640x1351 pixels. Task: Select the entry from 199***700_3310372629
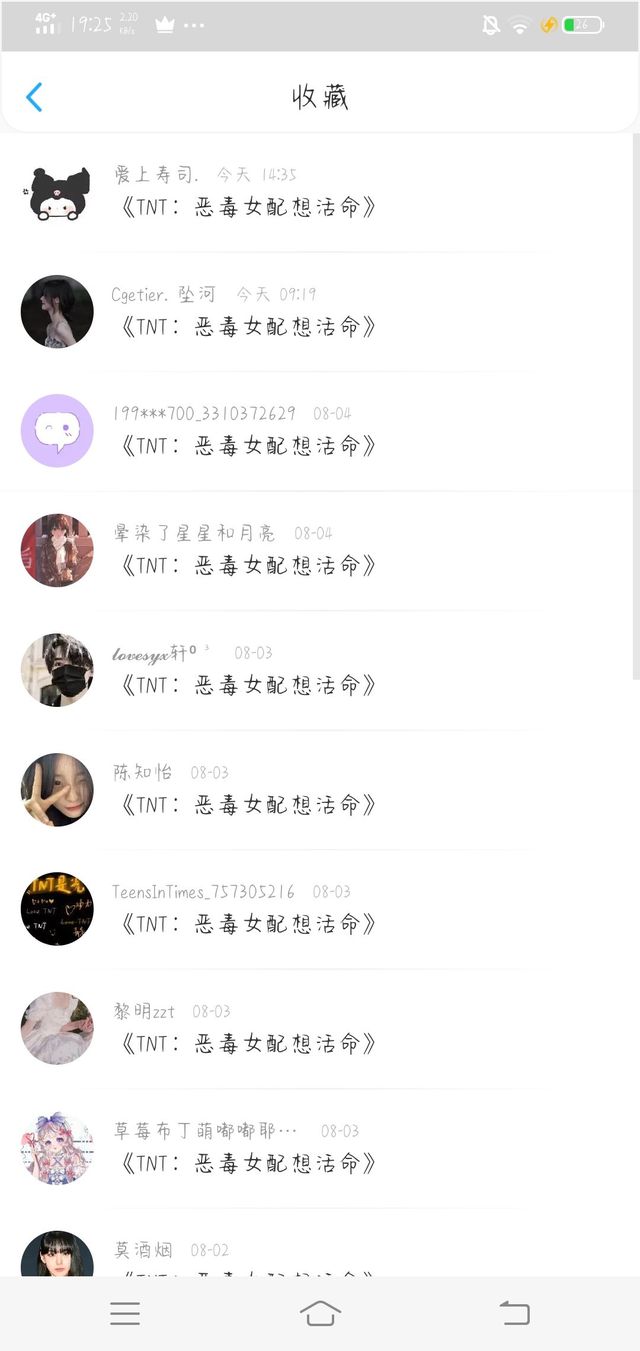pos(247,446)
